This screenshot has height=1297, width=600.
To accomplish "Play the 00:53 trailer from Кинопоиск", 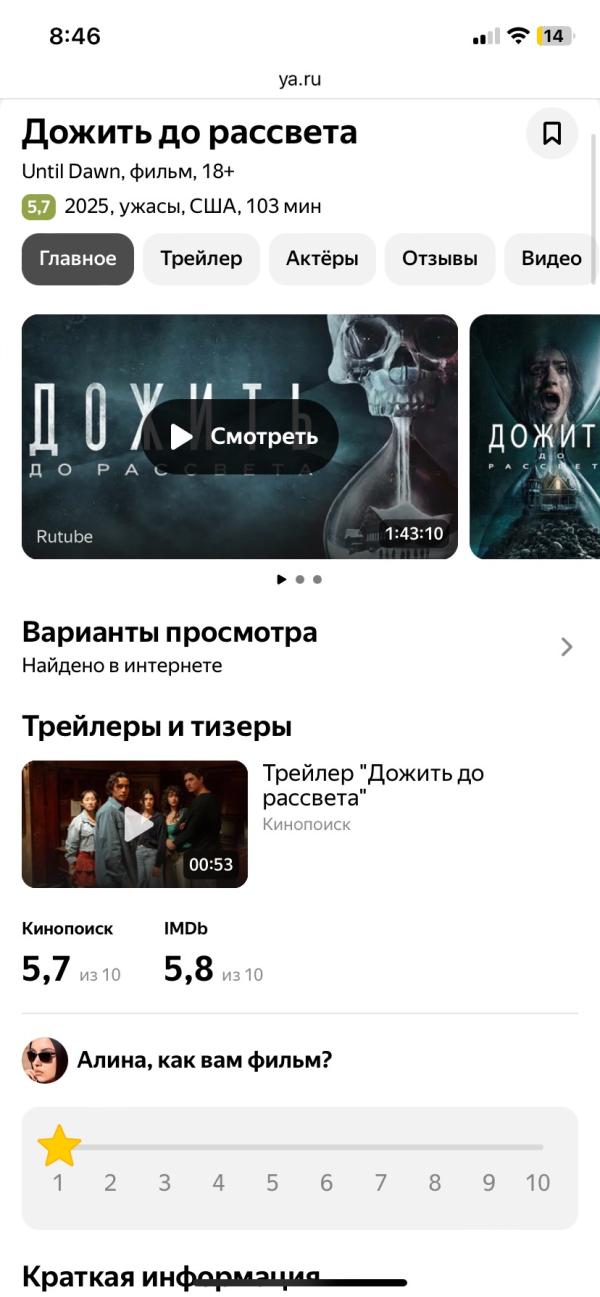I will tap(135, 824).
